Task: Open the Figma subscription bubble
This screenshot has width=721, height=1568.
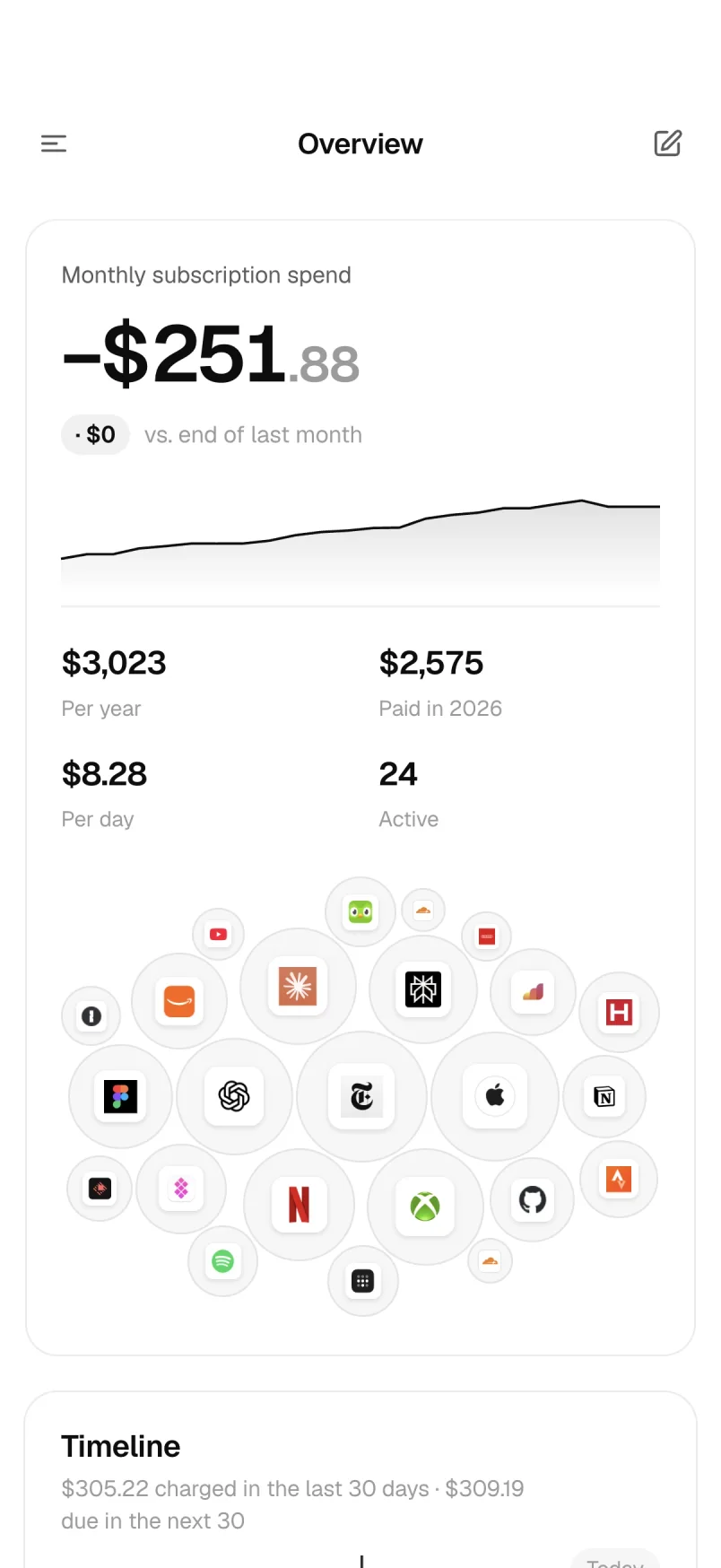Action: pyautogui.click(x=120, y=1096)
